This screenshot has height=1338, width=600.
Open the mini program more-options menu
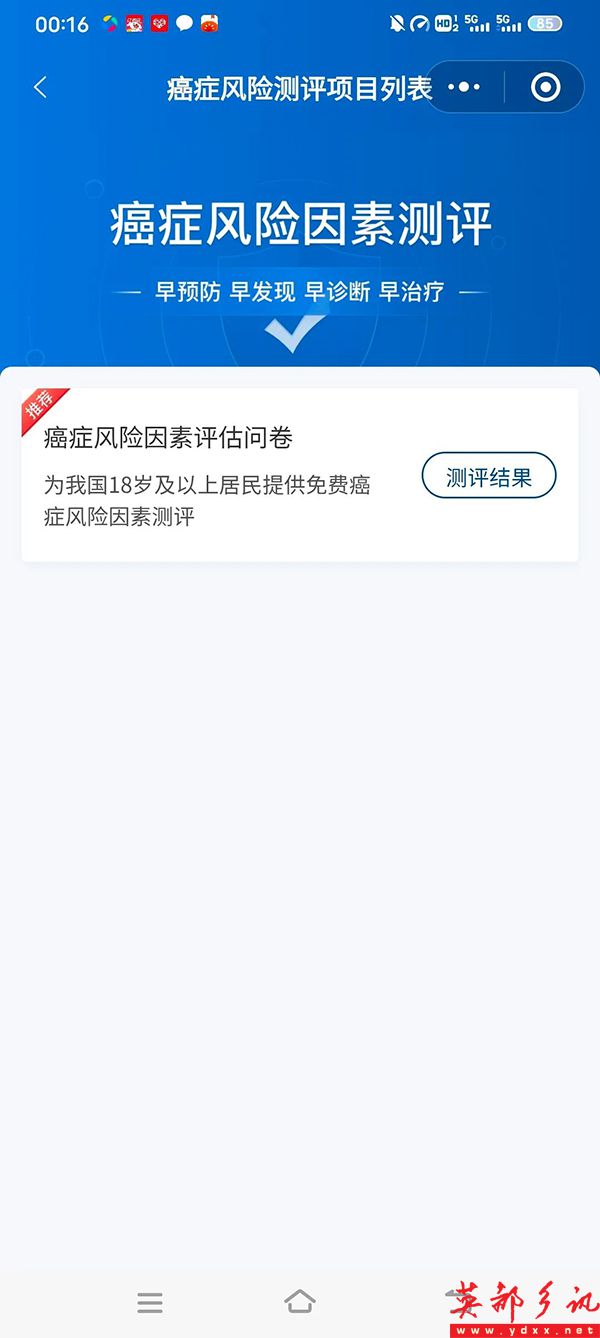pyautogui.click(x=464, y=88)
